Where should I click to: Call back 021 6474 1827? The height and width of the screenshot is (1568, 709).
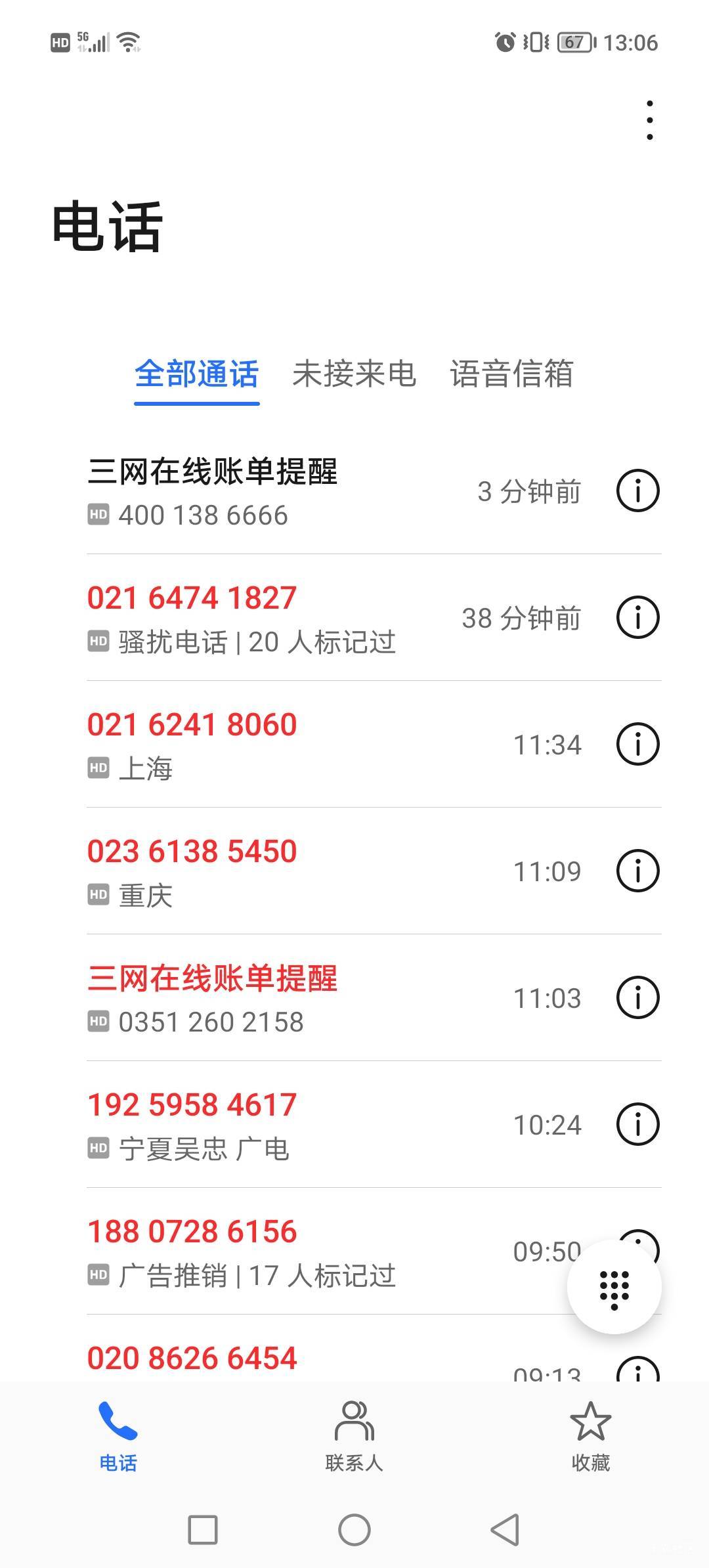[263, 618]
